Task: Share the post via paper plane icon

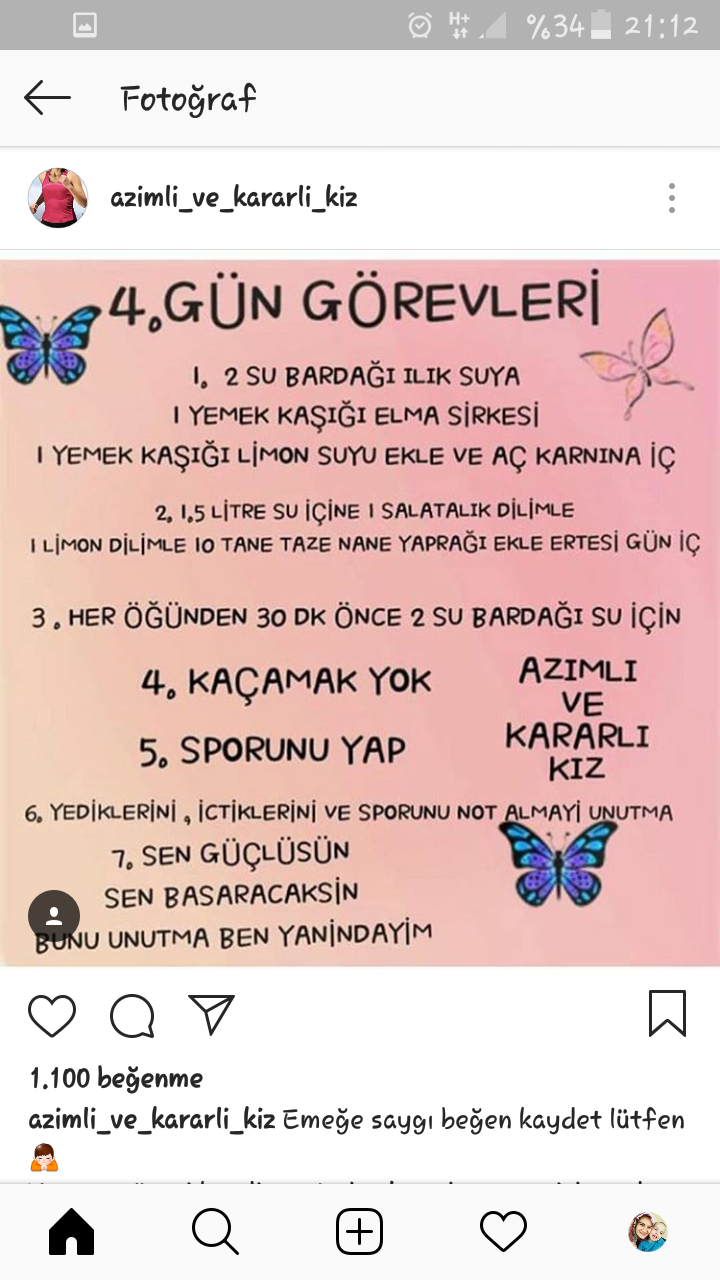Action: tap(211, 1014)
